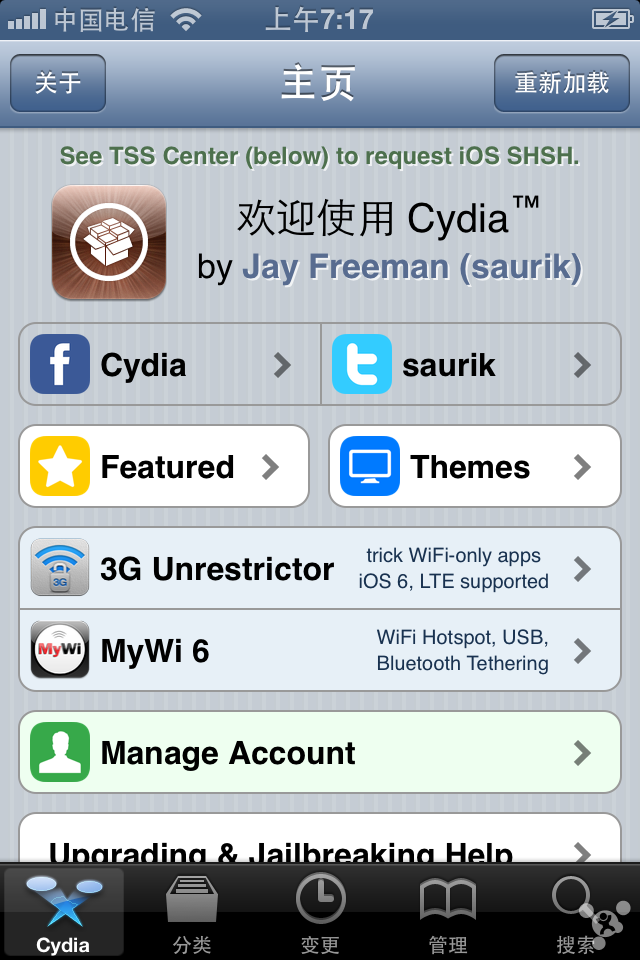Switch to the 分类 tab
The height and width of the screenshot is (960, 640).
pos(191,913)
